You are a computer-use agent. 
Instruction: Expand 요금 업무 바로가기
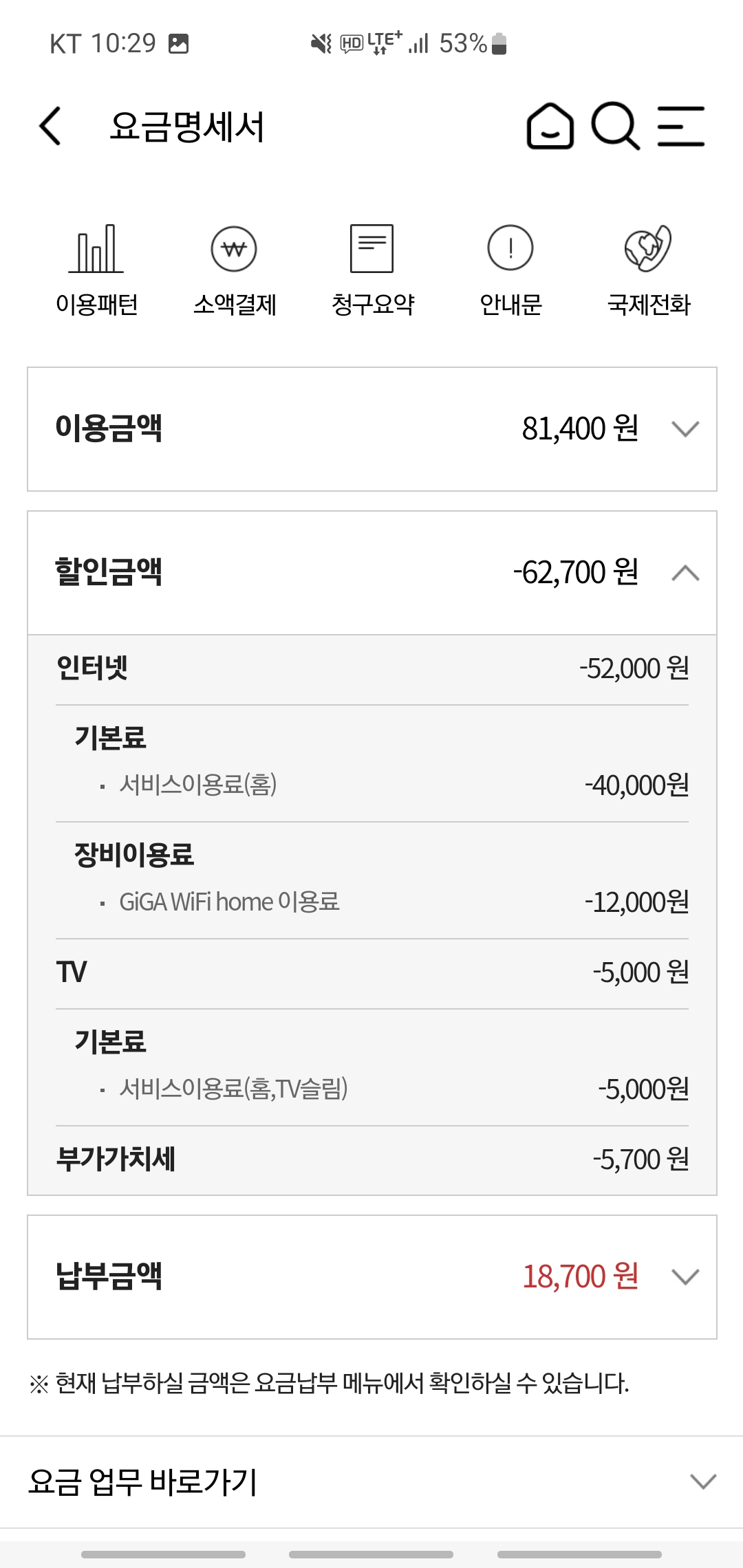click(x=702, y=1481)
